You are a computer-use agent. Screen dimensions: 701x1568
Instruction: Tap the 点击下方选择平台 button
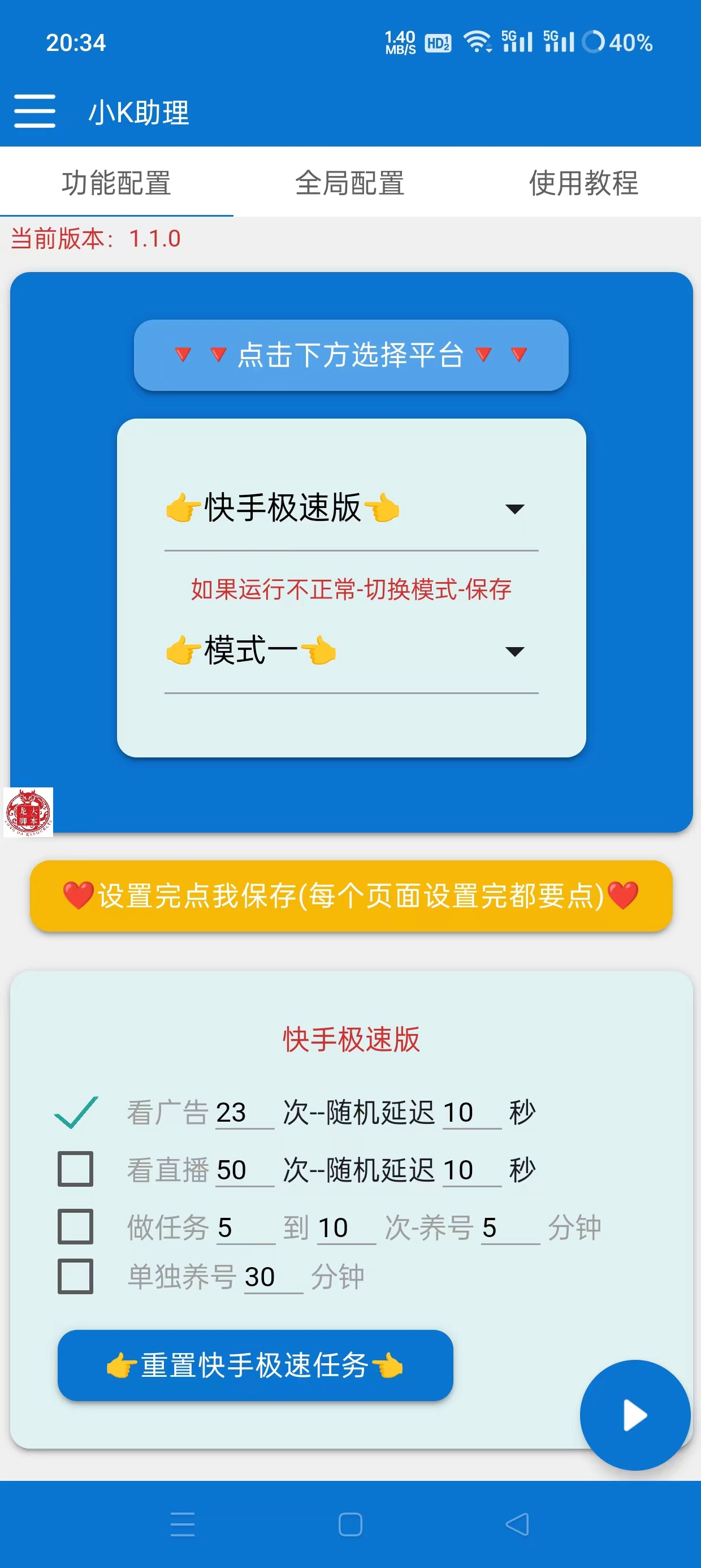pyautogui.click(x=351, y=355)
